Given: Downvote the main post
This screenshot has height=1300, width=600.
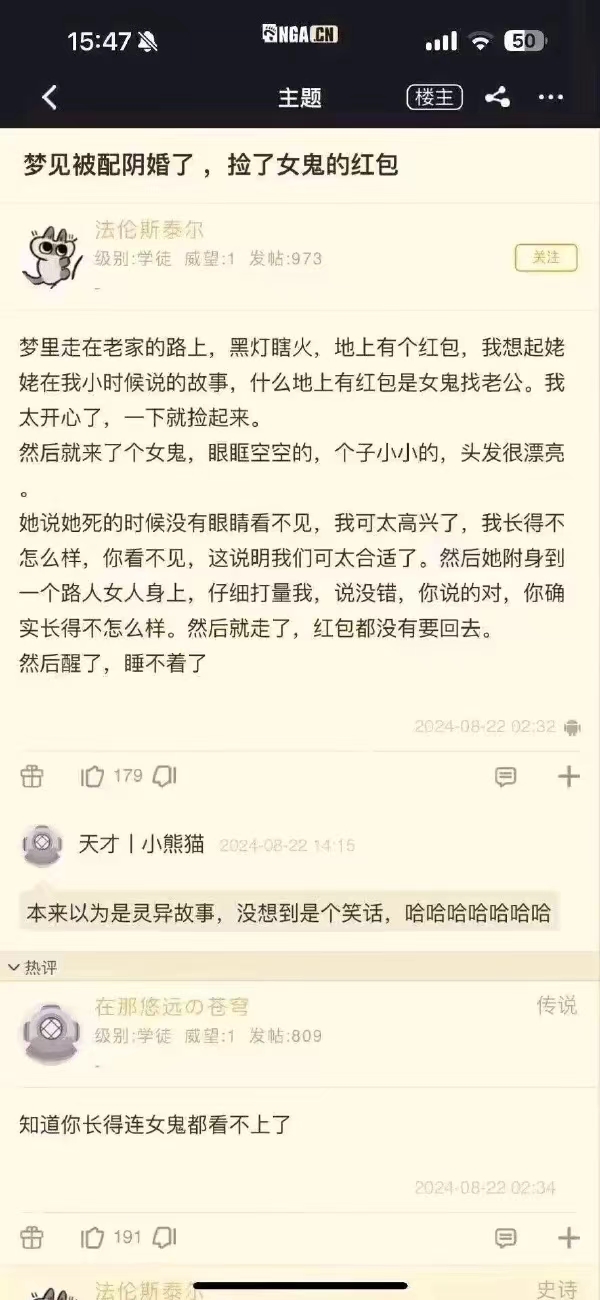Looking at the screenshot, I should click(166, 776).
